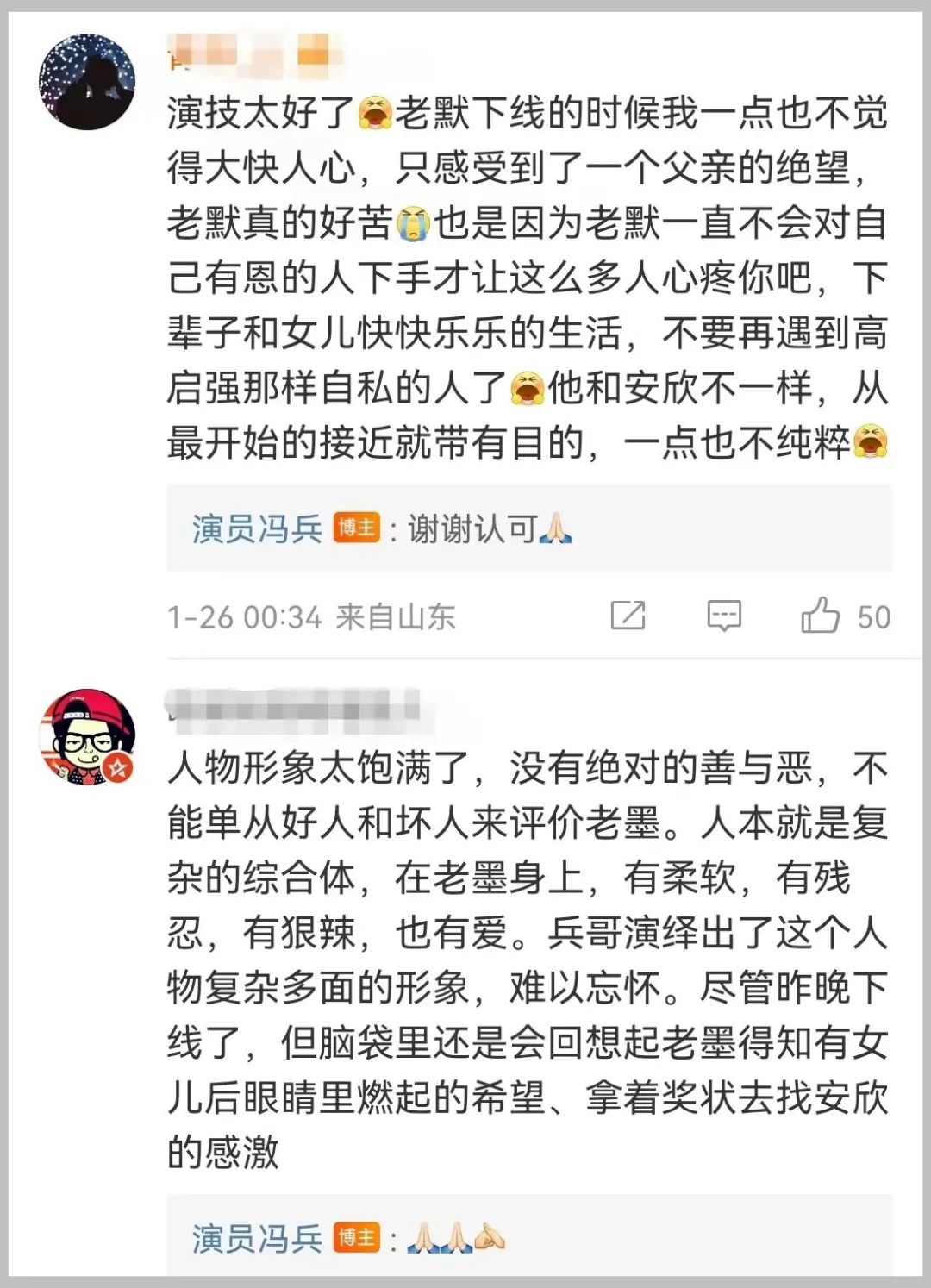
Task: Like the comment with 50 likes
Action: pos(820,616)
